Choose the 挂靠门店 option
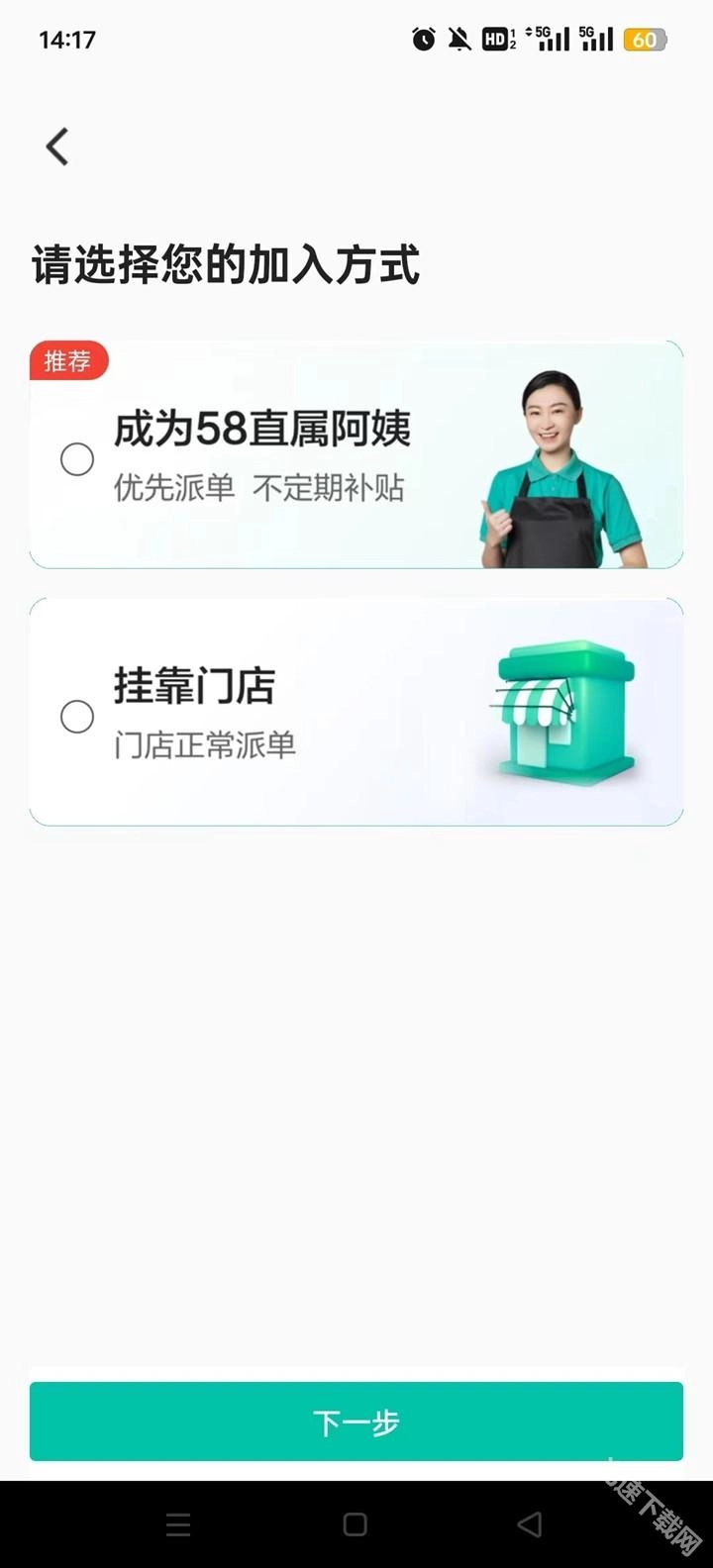The height and width of the screenshot is (1568, 713). [x=77, y=716]
